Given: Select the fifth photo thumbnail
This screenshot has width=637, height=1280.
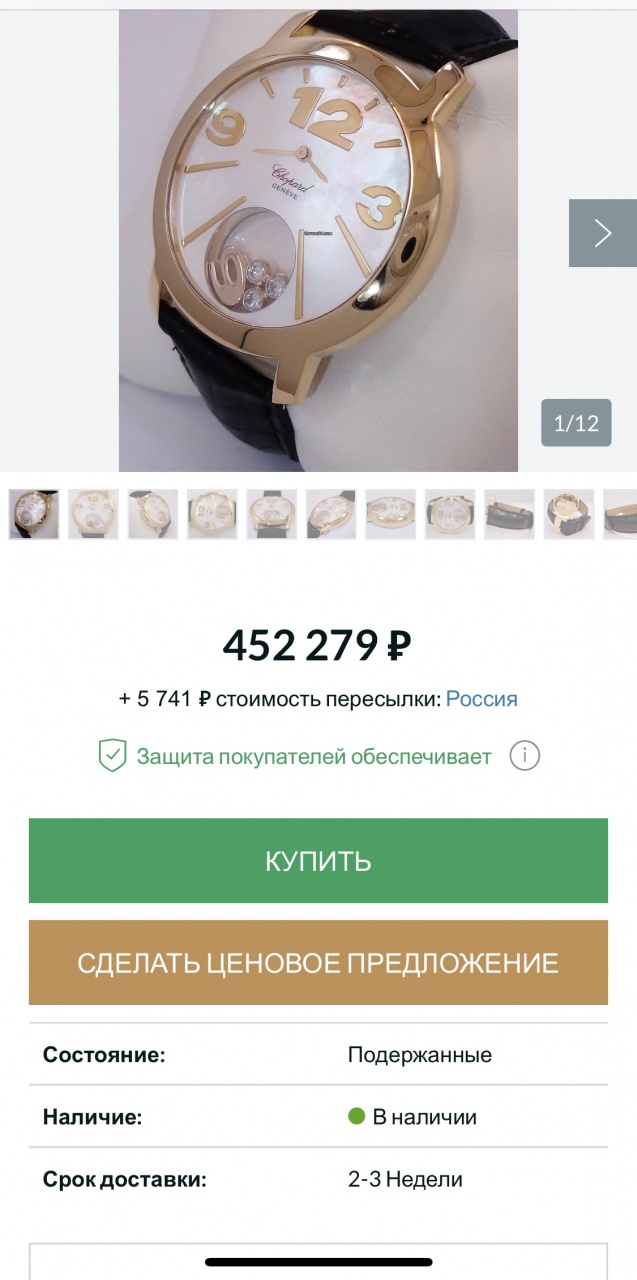Looking at the screenshot, I should [x=272, y=514].
